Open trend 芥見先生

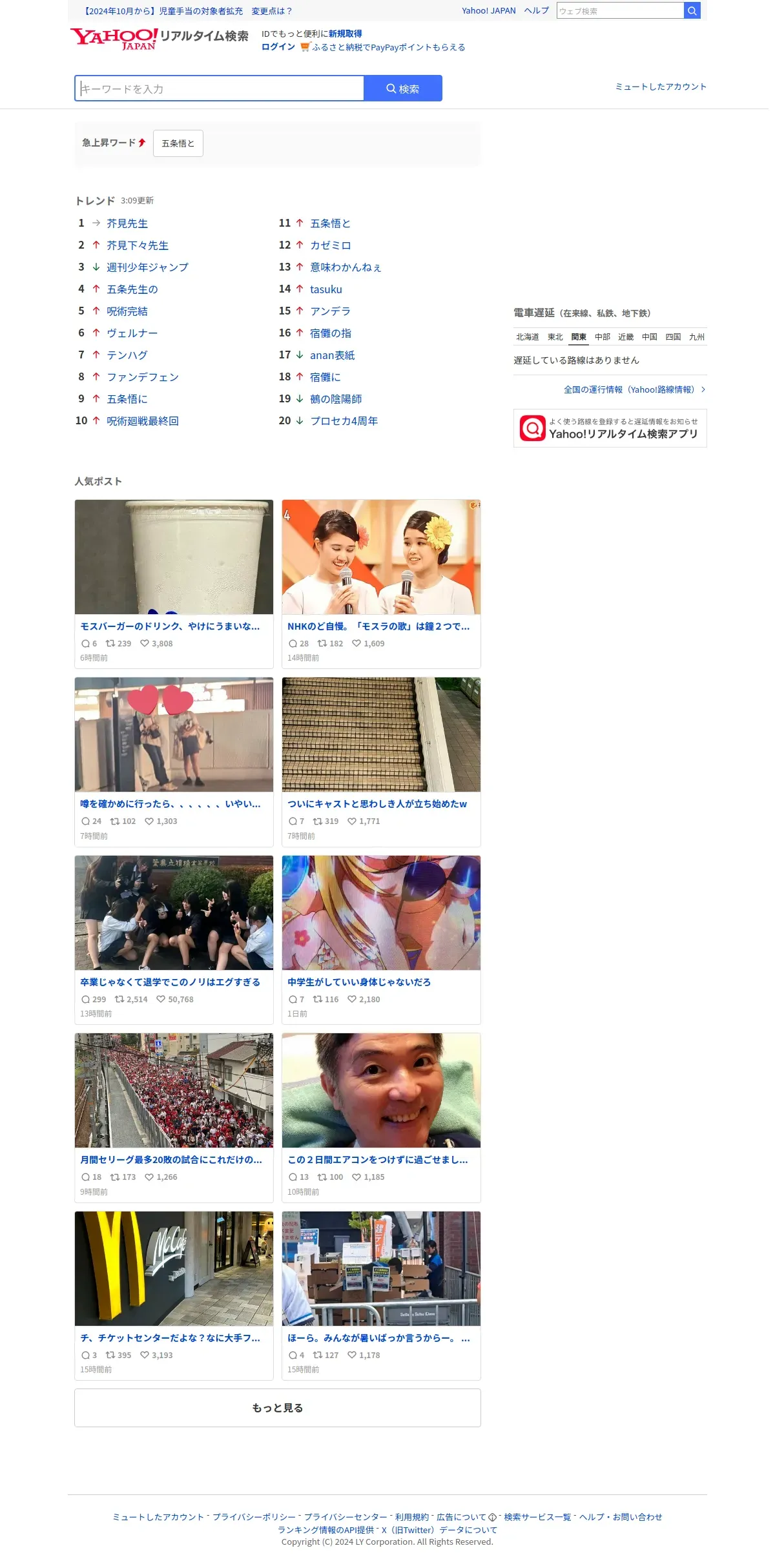pos(127,223)
